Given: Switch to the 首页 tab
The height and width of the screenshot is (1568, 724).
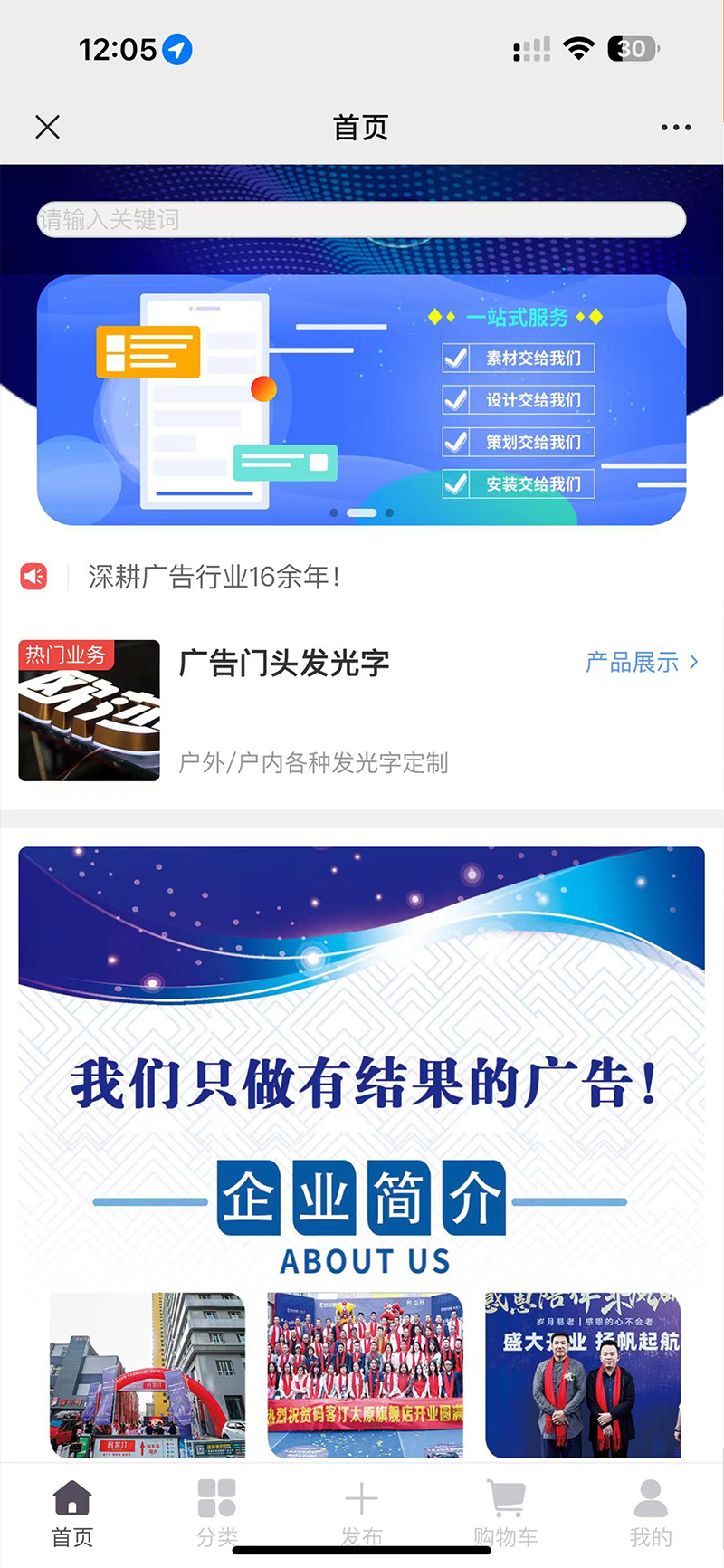Looking at the screenshot, I should tap(72, 1514).
